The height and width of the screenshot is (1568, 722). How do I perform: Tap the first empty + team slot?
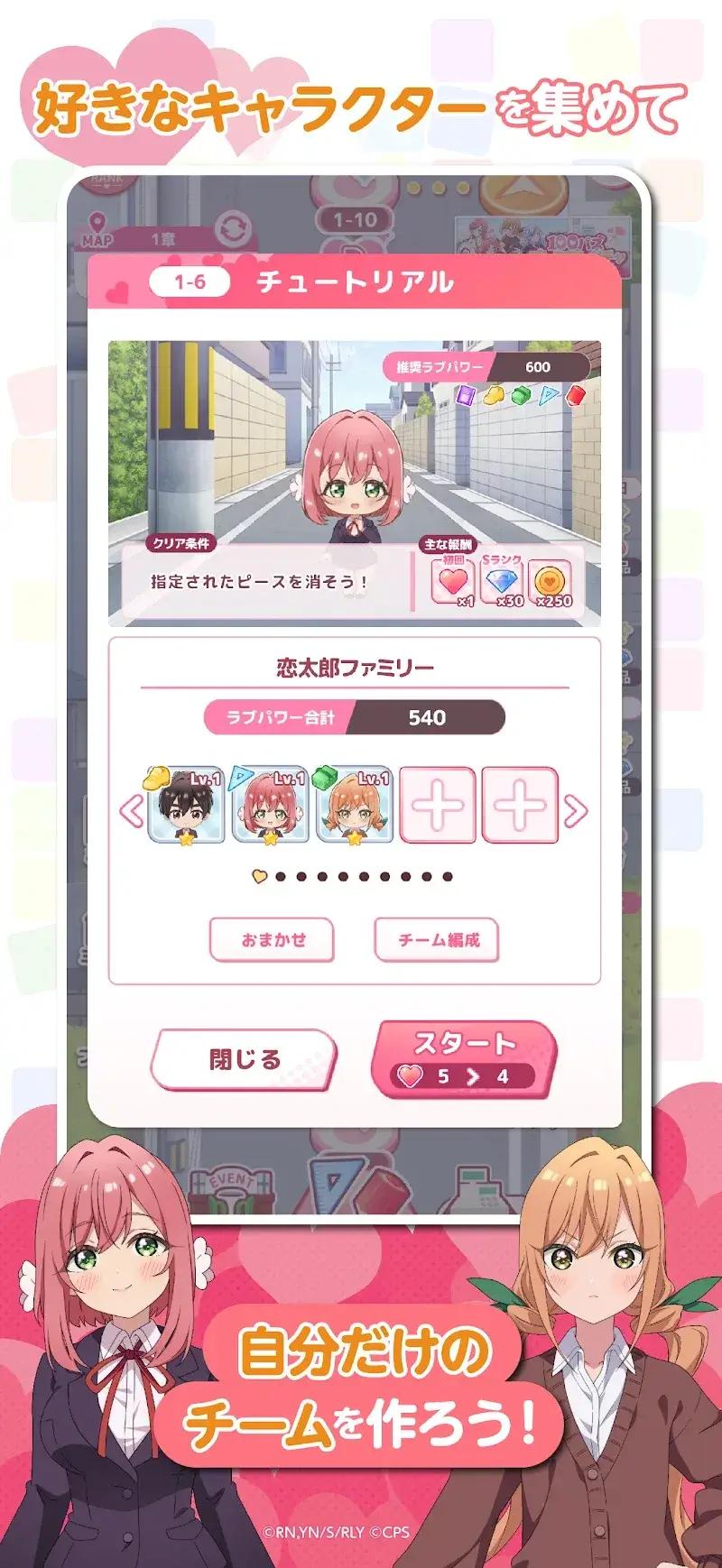[440, 807]
